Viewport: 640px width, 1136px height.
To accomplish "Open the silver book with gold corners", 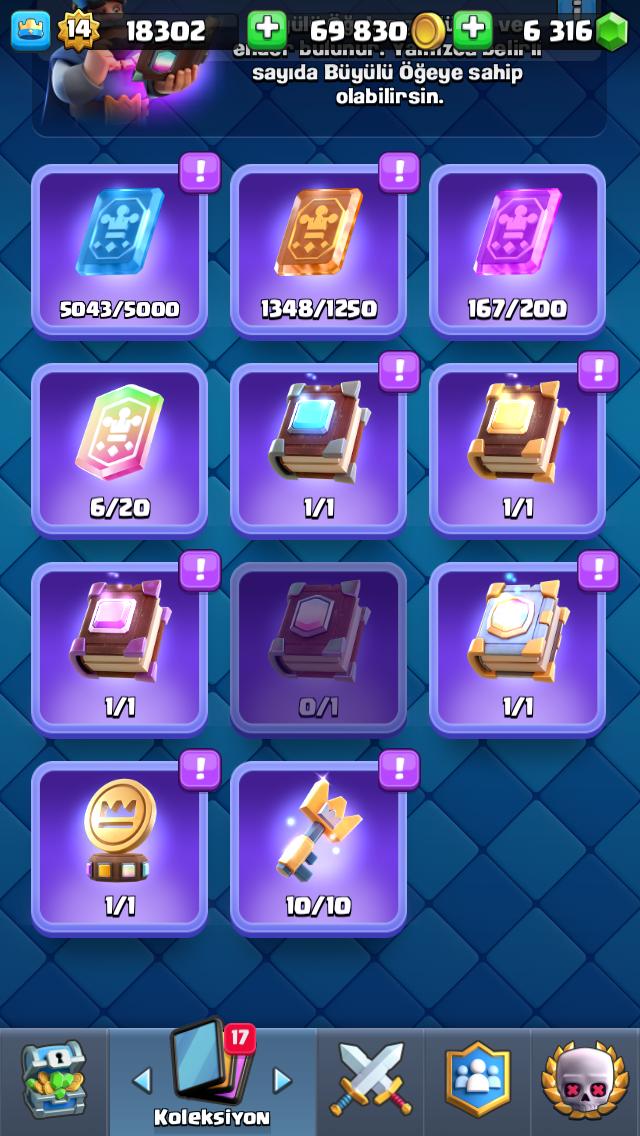I will [518, 649].
